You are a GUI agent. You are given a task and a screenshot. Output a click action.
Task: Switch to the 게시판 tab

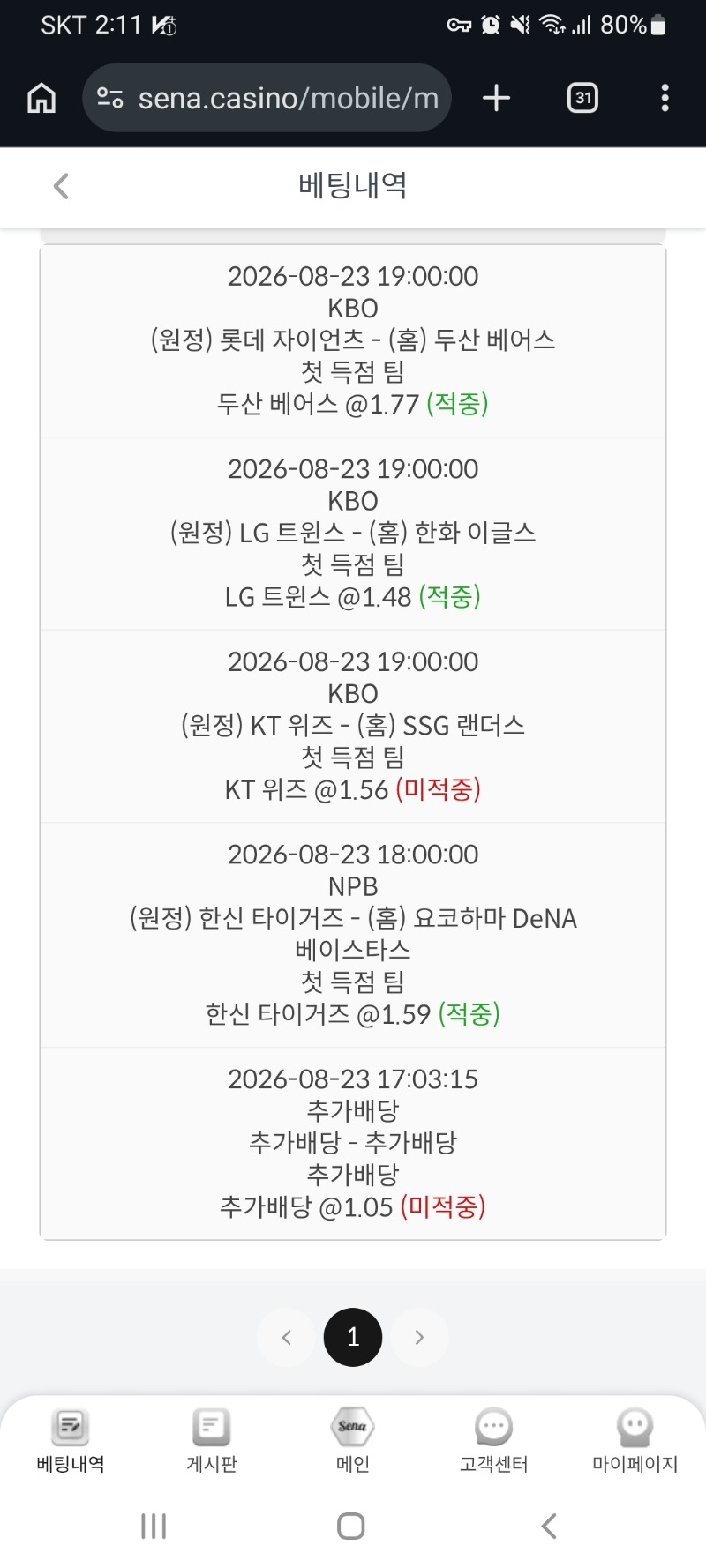coord(212,1440)
